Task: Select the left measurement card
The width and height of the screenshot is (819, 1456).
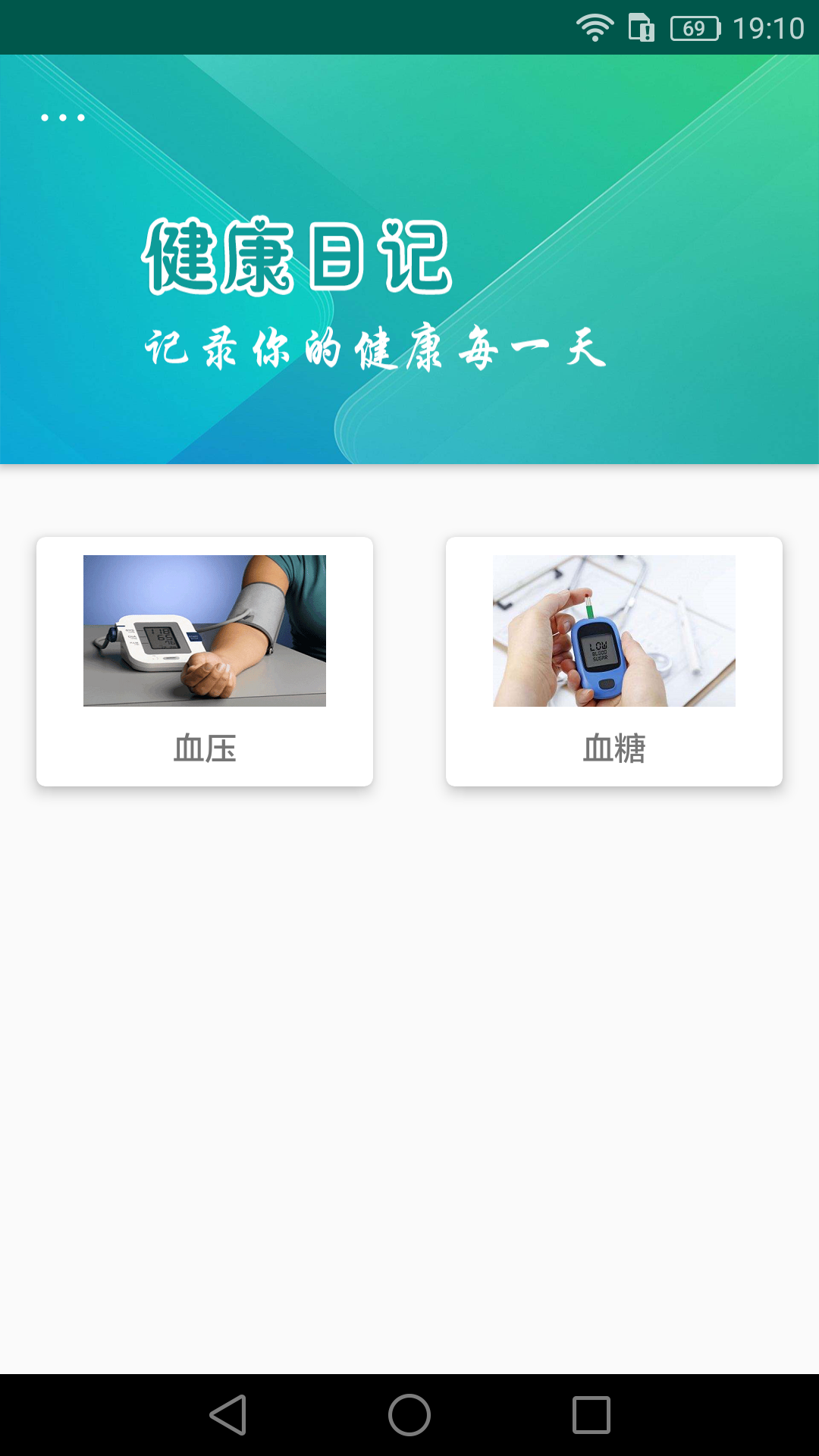Action: point(205,664)
